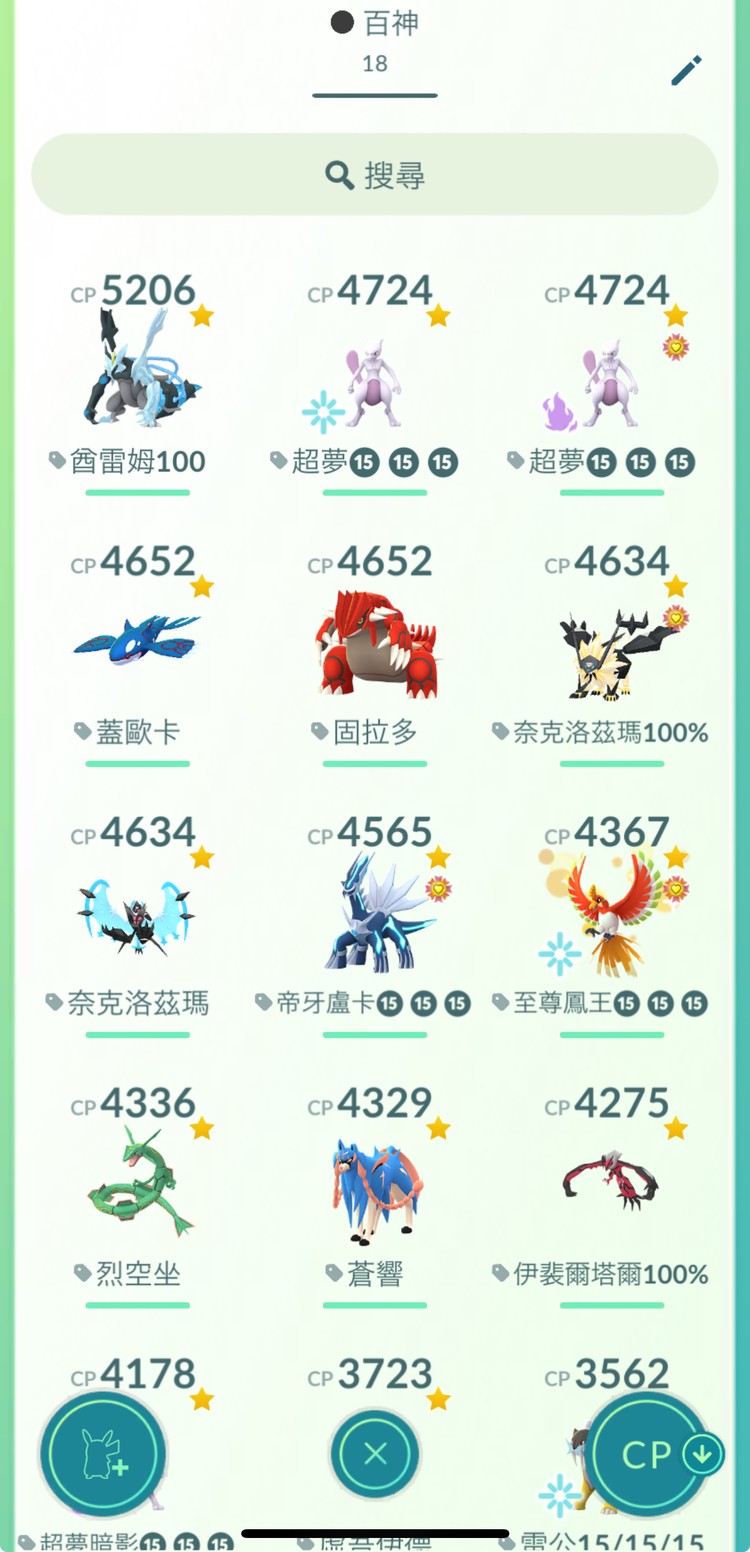750x1552 pixels.
Task: Tap the add Pokémon button
Action: click(x=103, y=1455)
